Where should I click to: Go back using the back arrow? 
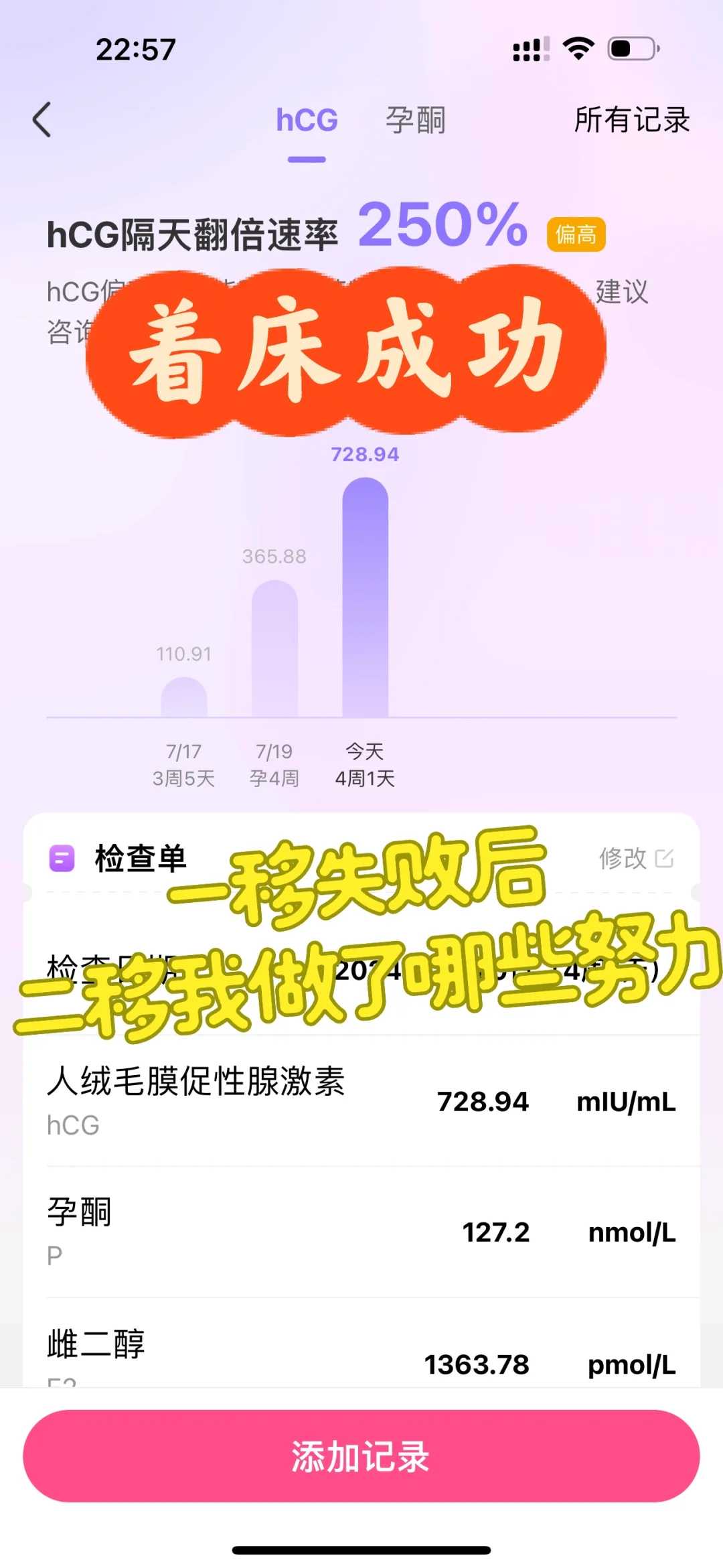pos(43,119)
